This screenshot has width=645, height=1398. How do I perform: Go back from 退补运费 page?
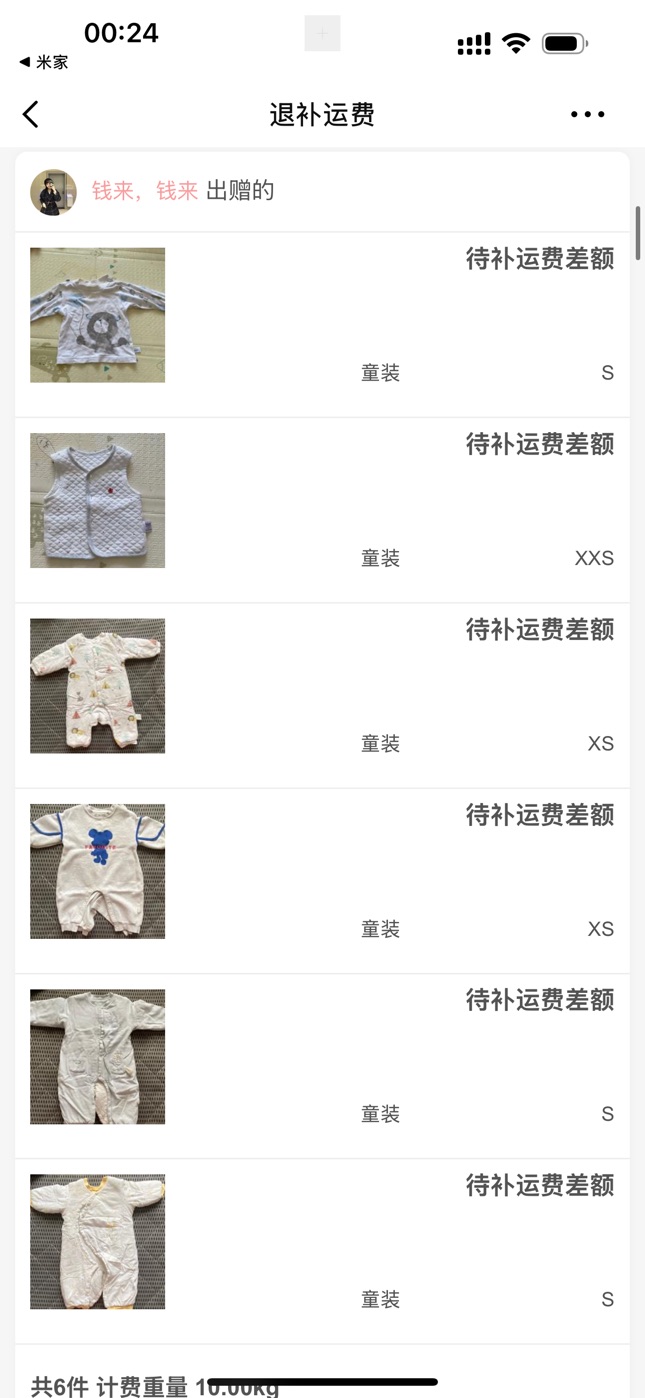point(31,115)
